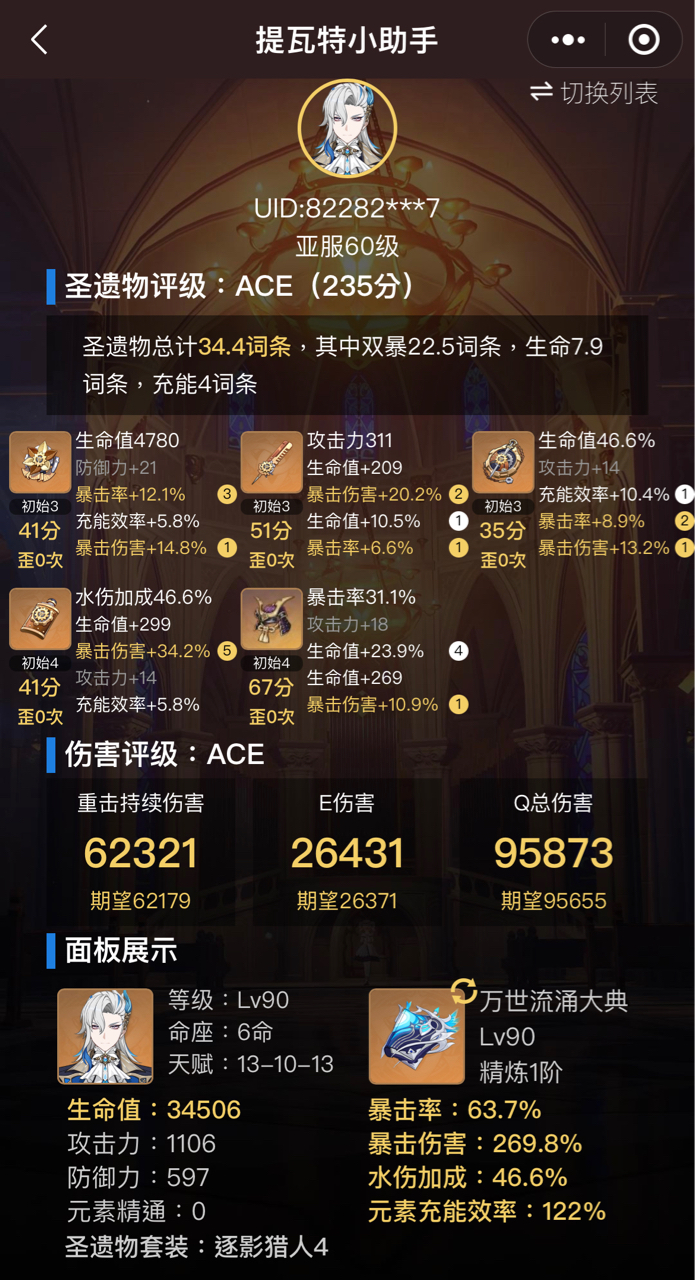Open the mini program more-options menu
695x1280 pixels.
coord(568,40)
